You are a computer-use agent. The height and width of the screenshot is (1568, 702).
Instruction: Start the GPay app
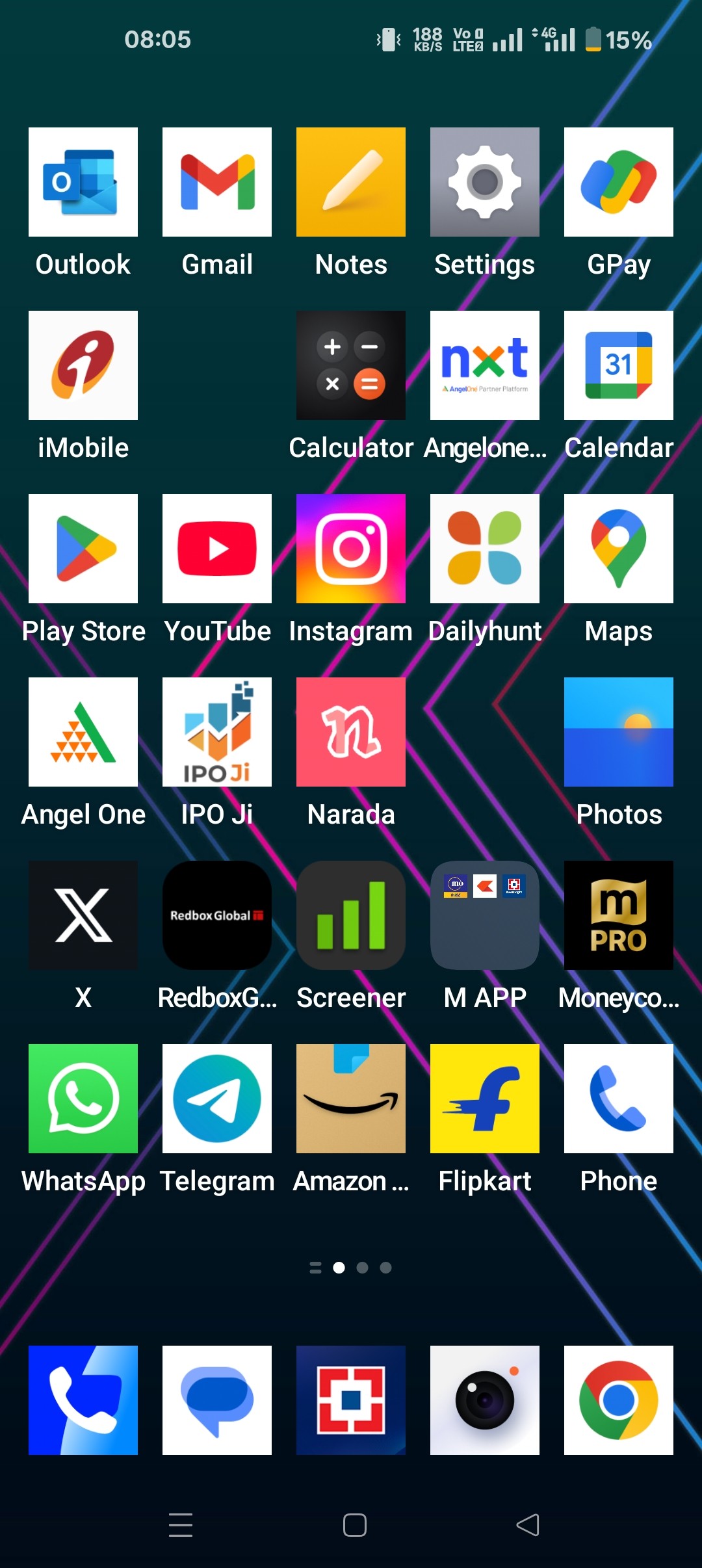(619, 182)
